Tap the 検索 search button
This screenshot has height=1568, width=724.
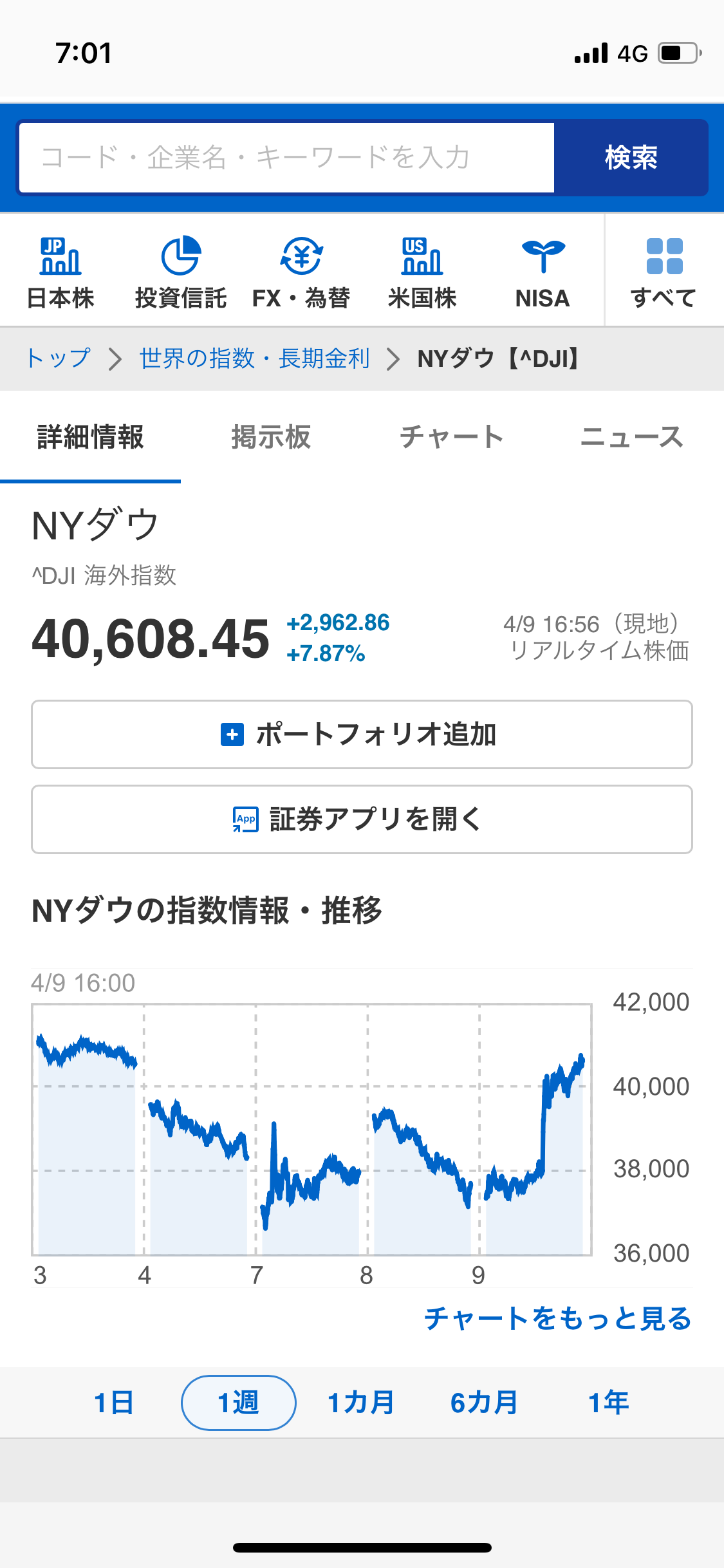(x=631, y=158)
